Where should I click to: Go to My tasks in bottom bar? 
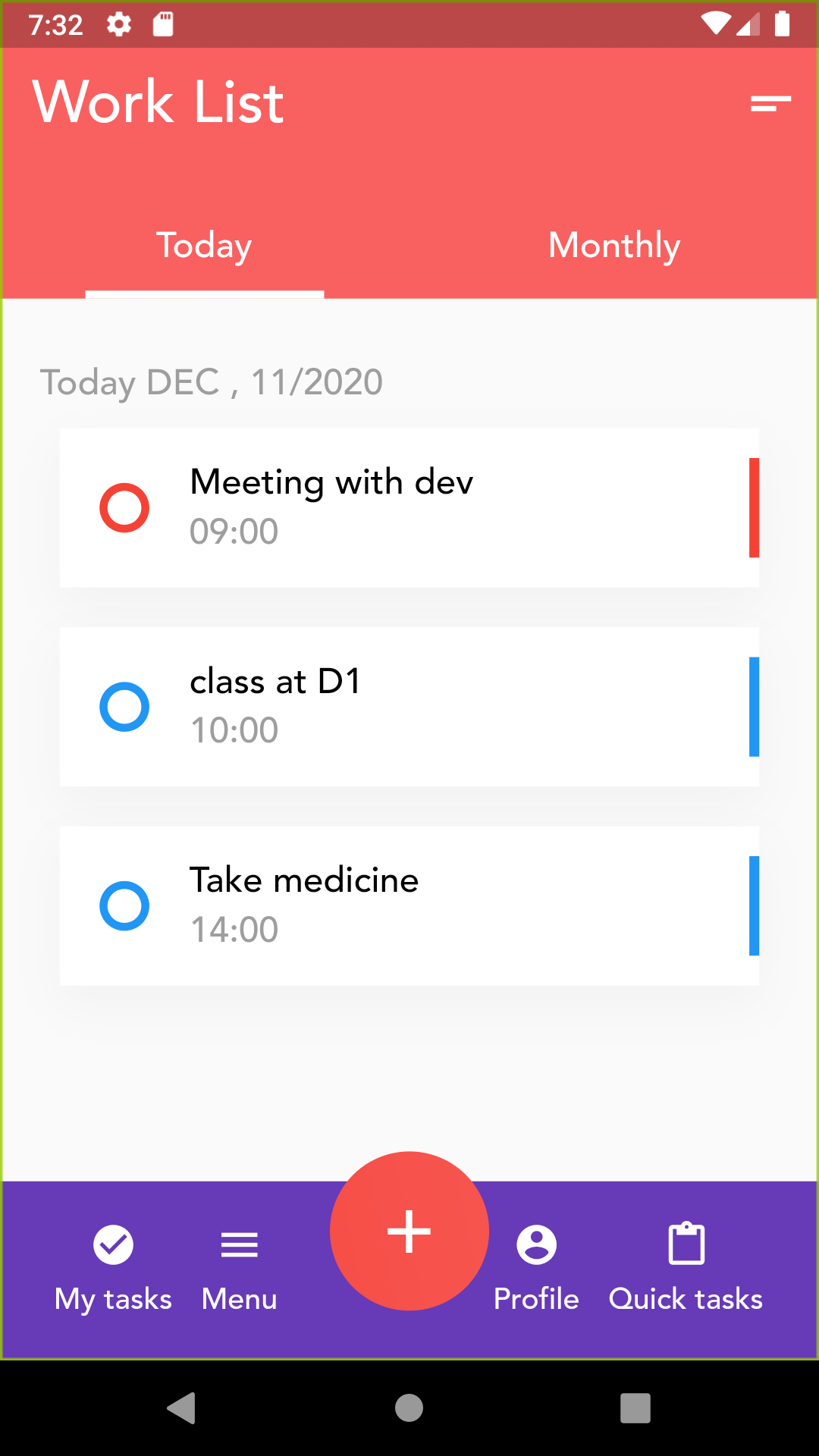tap(113, 1268)
